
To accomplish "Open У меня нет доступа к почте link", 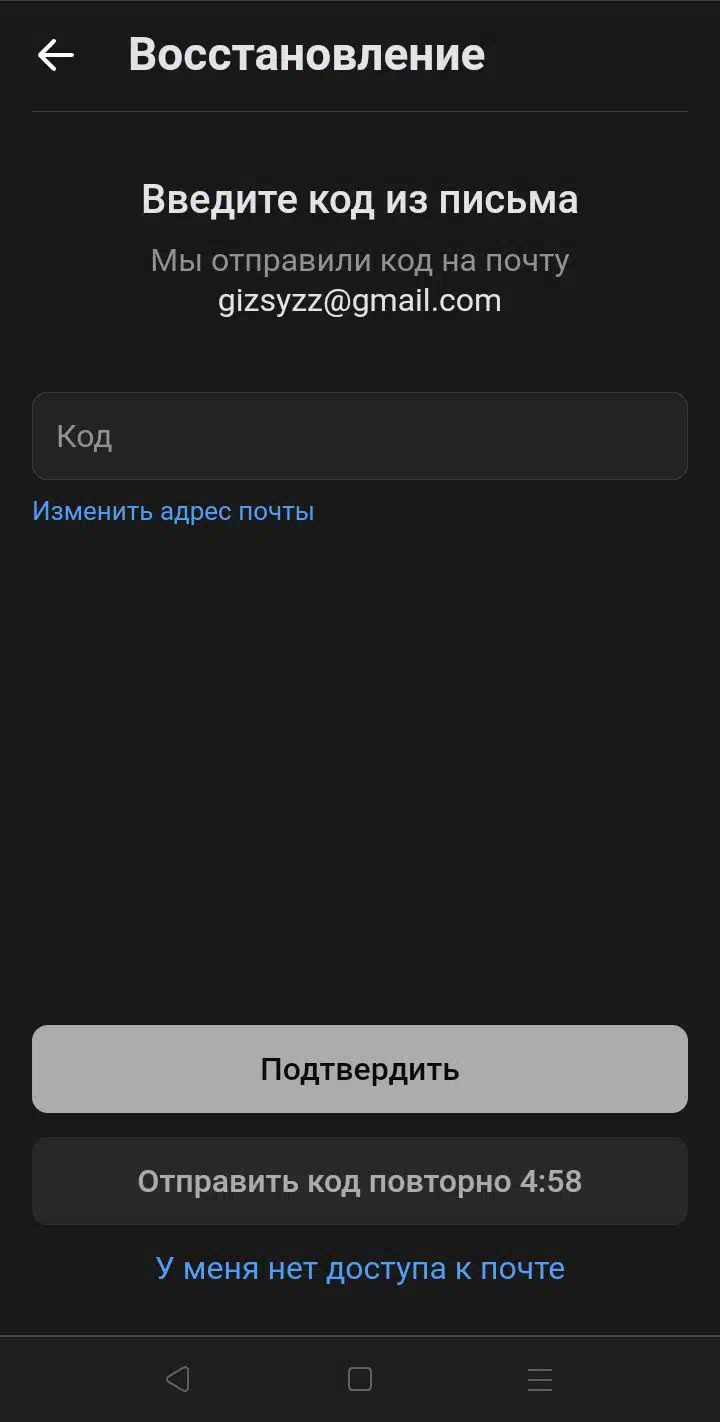I will pos(360,1269).
